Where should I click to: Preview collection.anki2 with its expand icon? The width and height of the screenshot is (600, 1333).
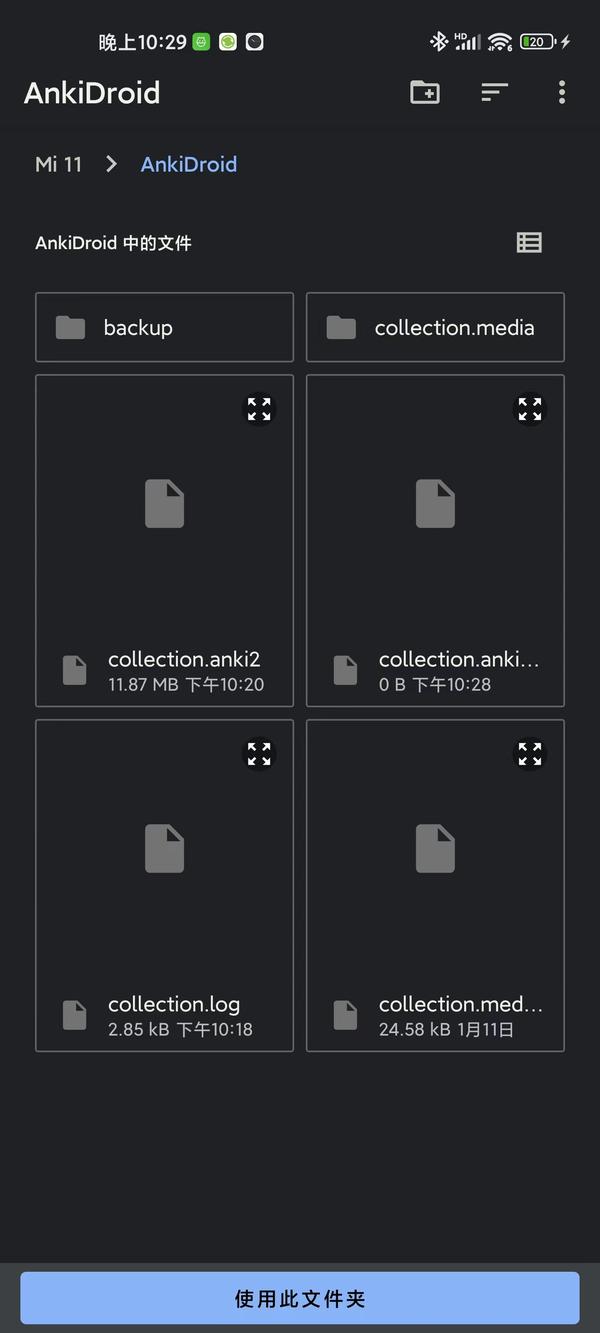click(x=259, y=409)
